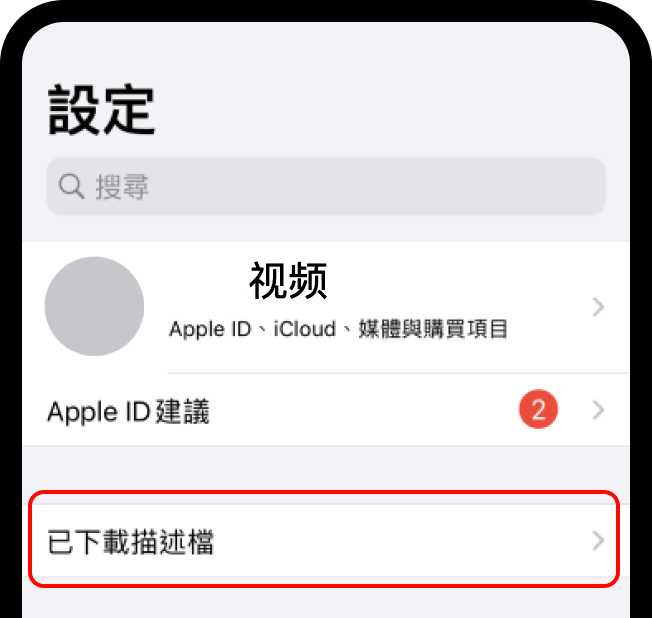Tap the 搜尋 search field

pyautogui.click(x=325, y=187)
